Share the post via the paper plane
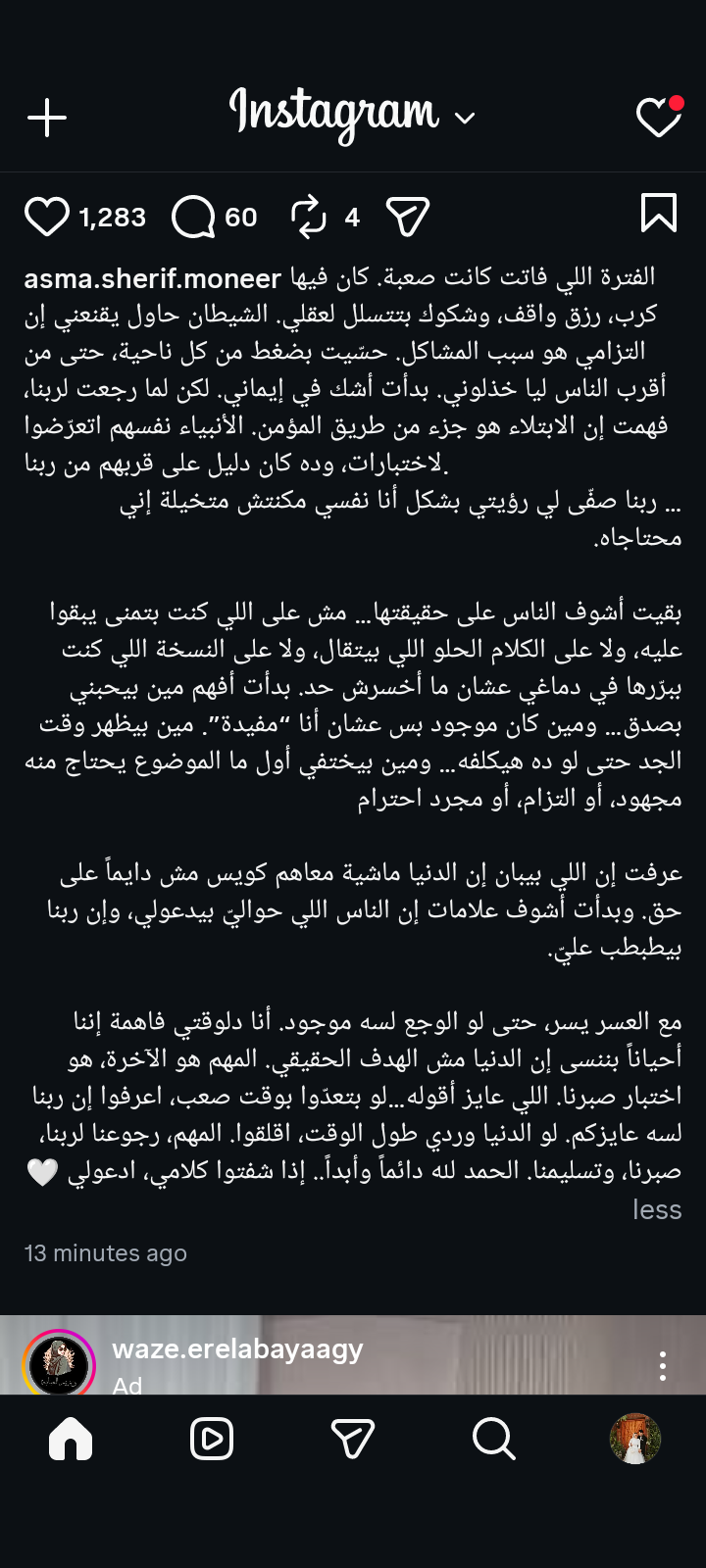 coord(408,217)
